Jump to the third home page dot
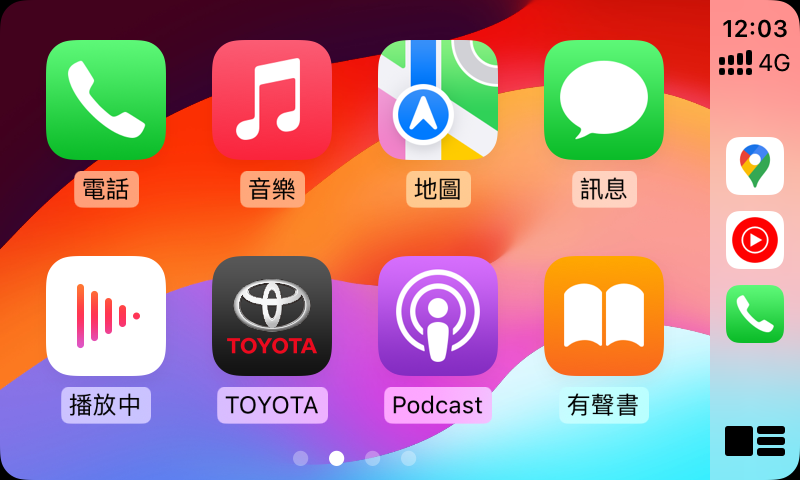800x480 pixels. 373,458
